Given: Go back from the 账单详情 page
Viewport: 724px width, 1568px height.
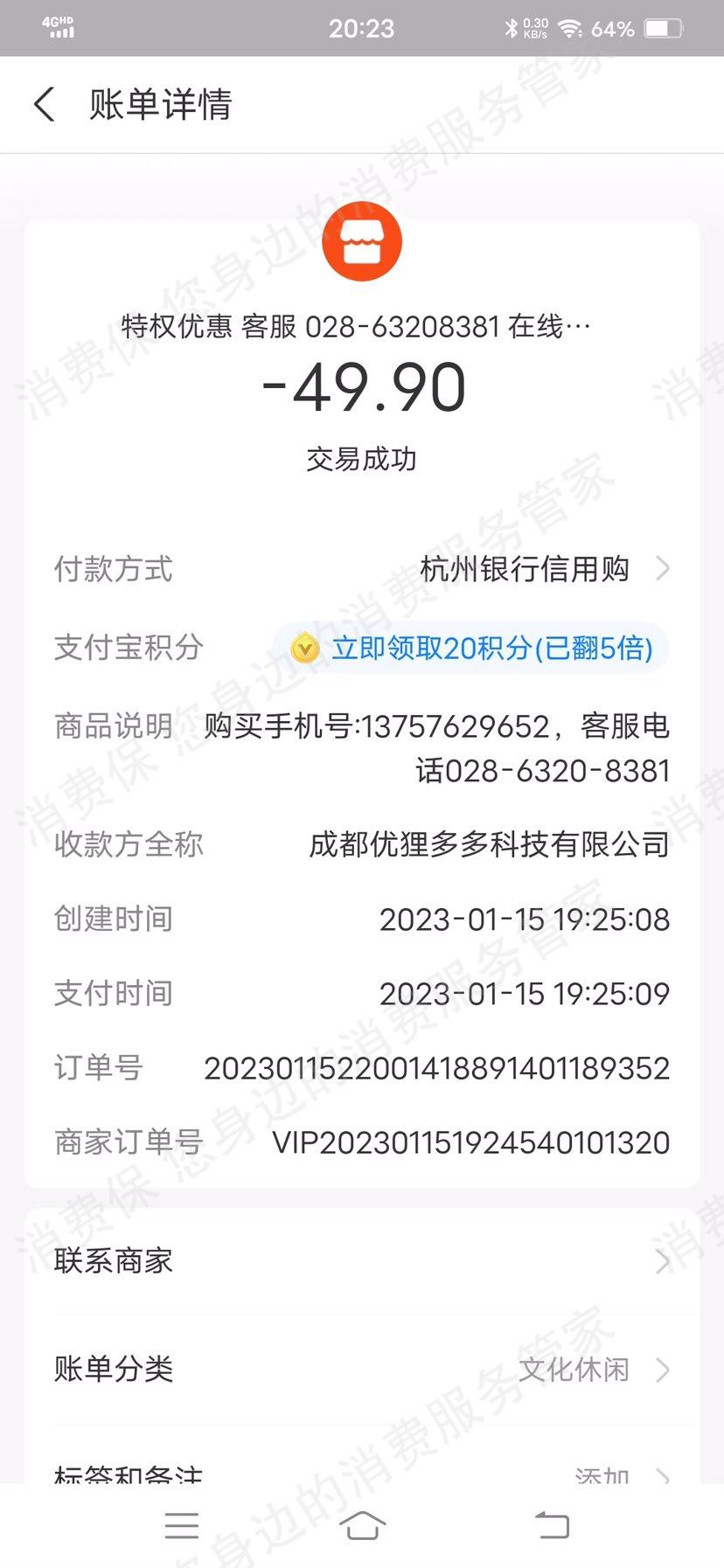Looking at the screenshot, I should point(45,105).
